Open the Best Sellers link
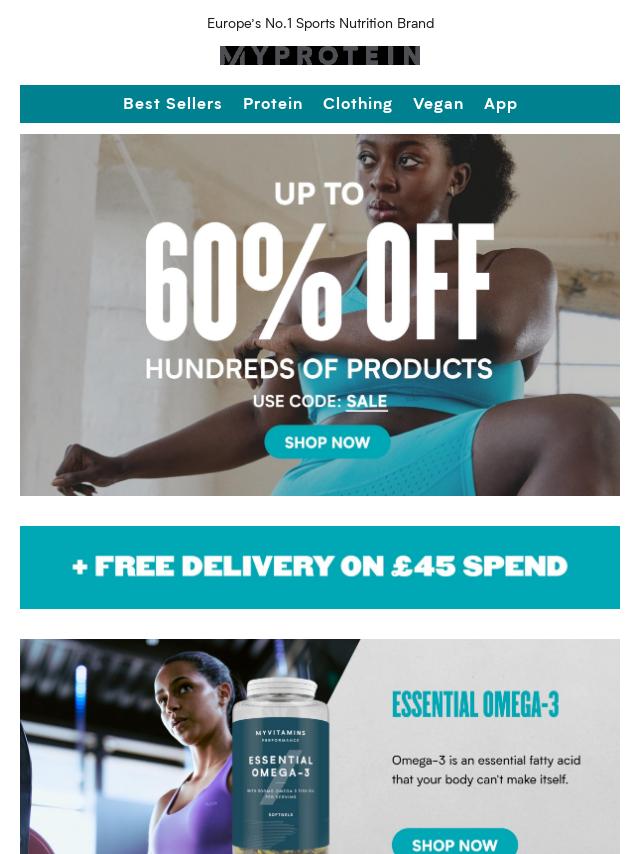The width and height of the screenshot is (640, 854). [x=172, y=104]
